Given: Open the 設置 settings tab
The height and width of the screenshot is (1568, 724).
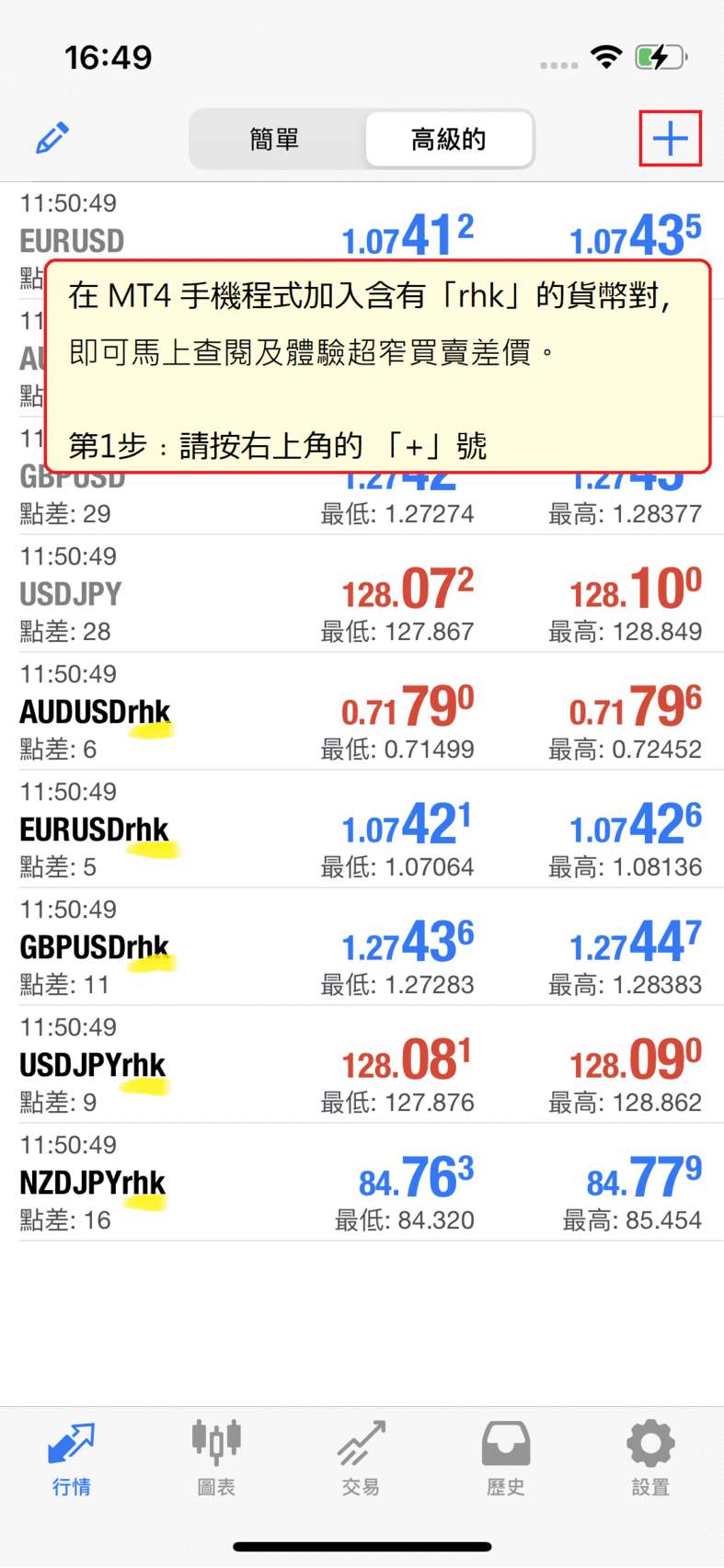Looking at the screenshot, I should point(650,1458).
